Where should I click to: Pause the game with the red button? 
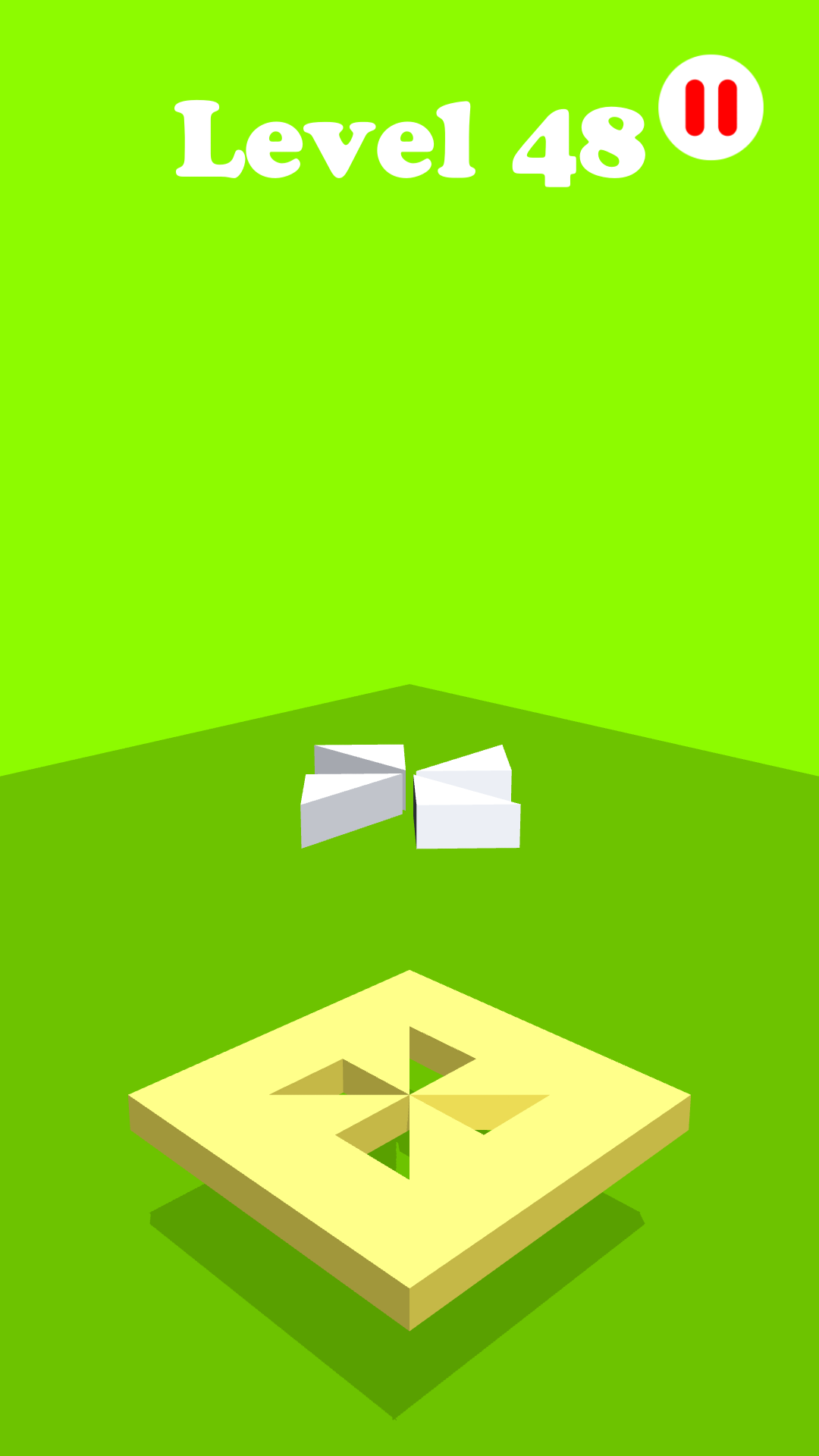(711, 108)
